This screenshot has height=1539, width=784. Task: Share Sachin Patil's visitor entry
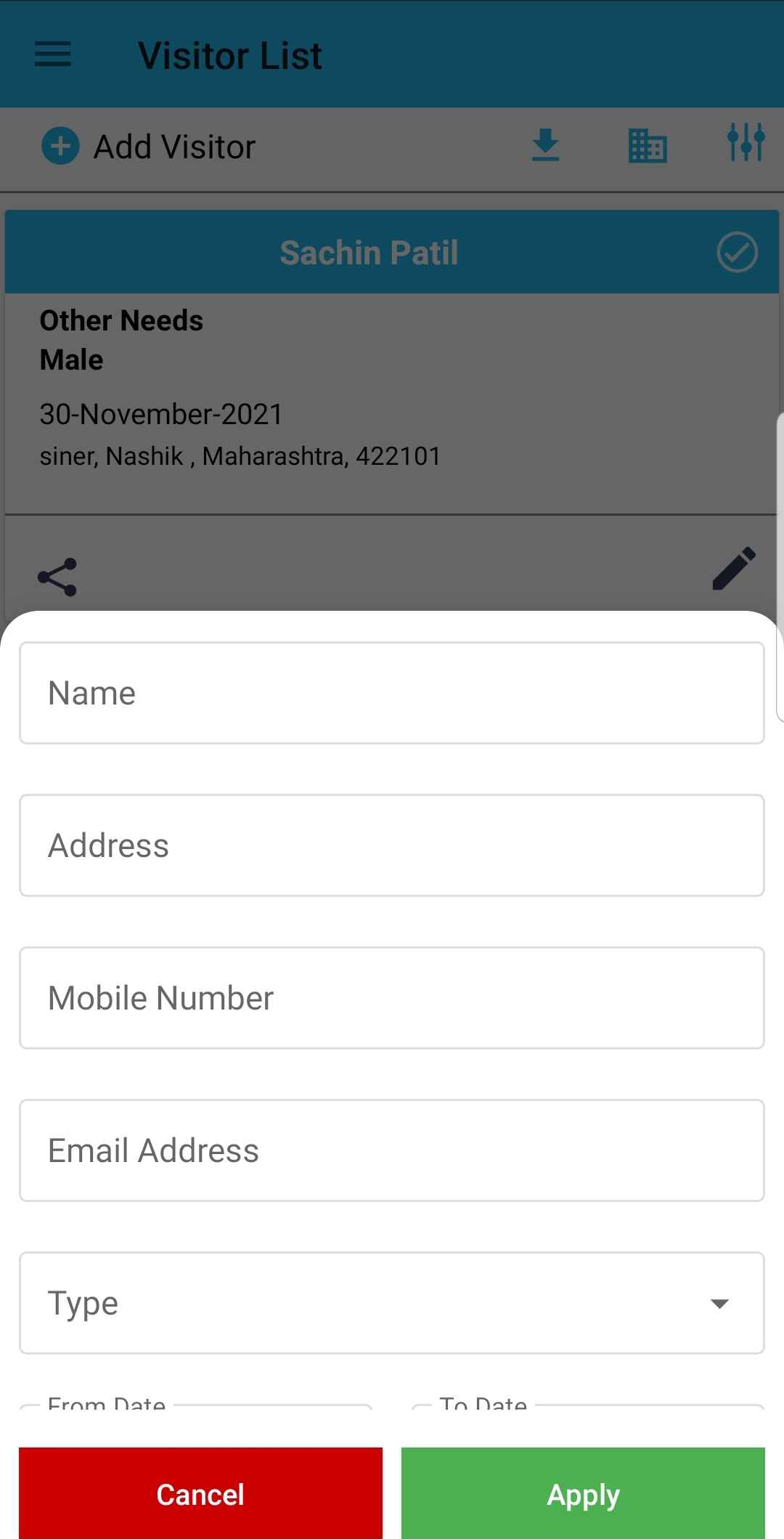(57, 577)
